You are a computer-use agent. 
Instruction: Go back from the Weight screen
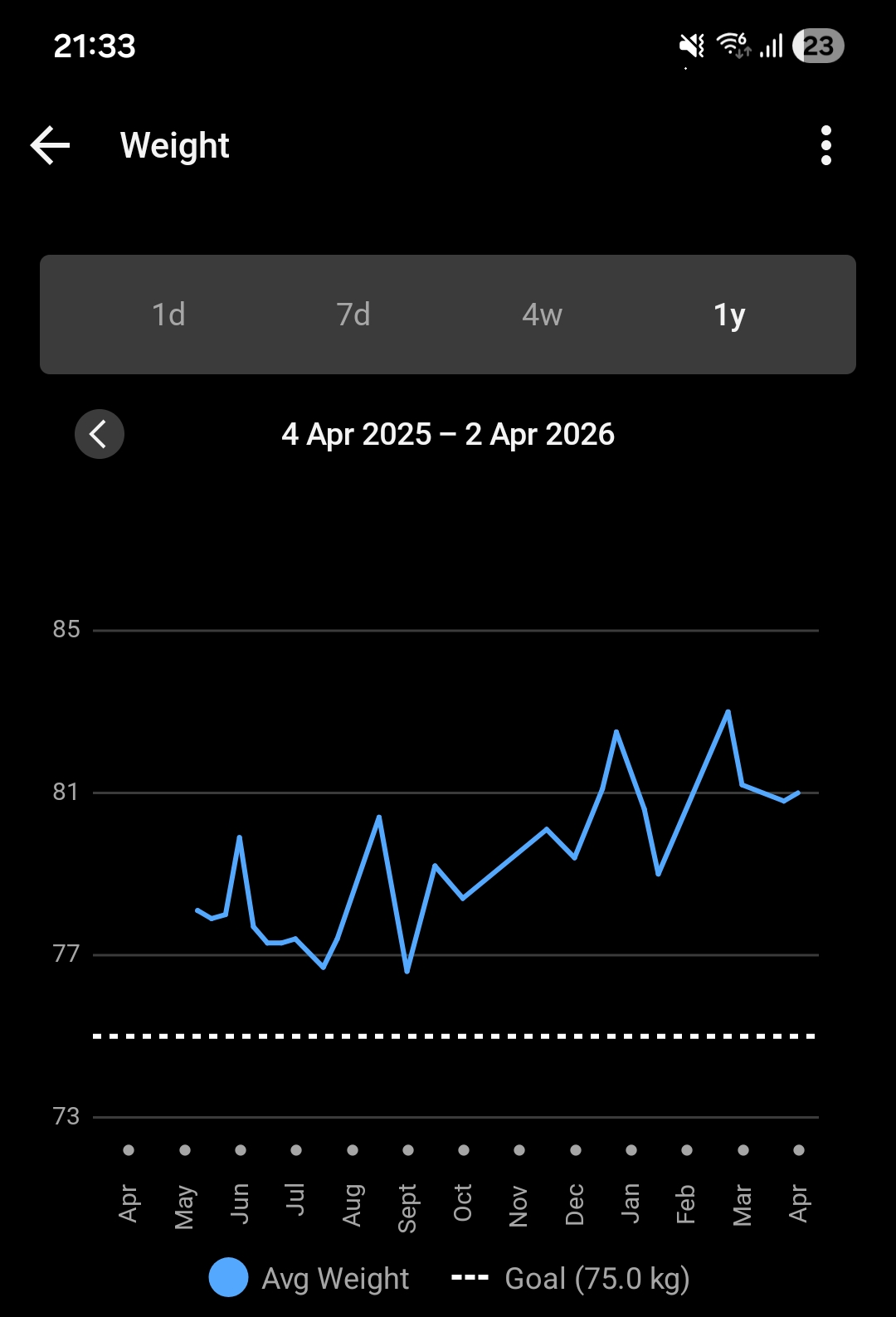click(x=51, y=145)
